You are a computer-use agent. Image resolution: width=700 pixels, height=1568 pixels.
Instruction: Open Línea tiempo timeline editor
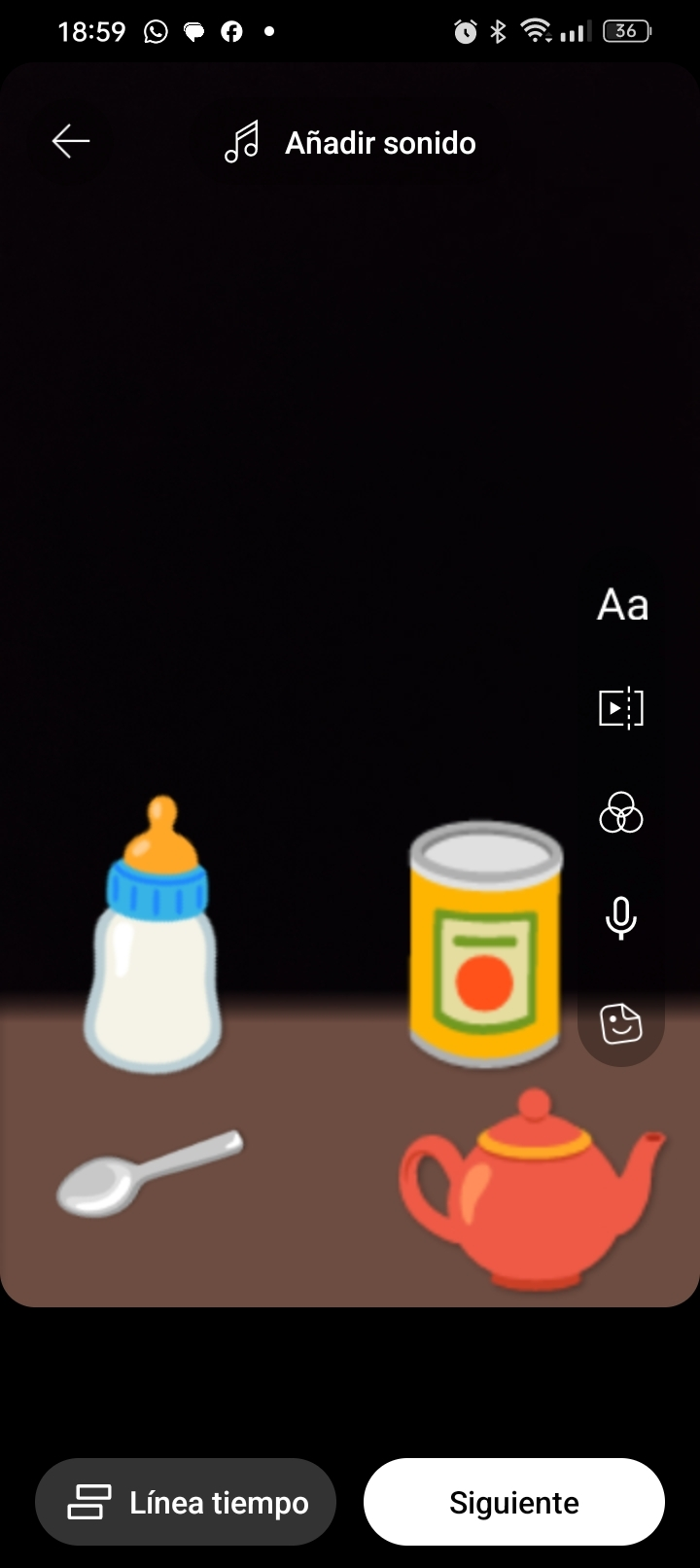(187, 1503)
